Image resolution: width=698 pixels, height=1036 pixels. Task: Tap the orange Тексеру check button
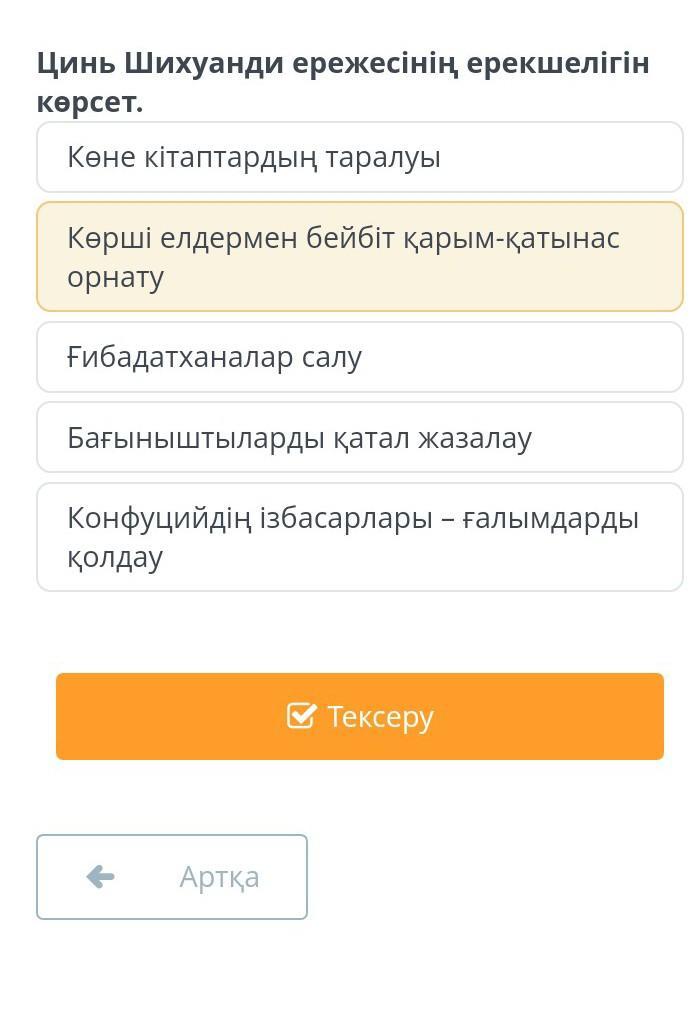tap(360, 716)
